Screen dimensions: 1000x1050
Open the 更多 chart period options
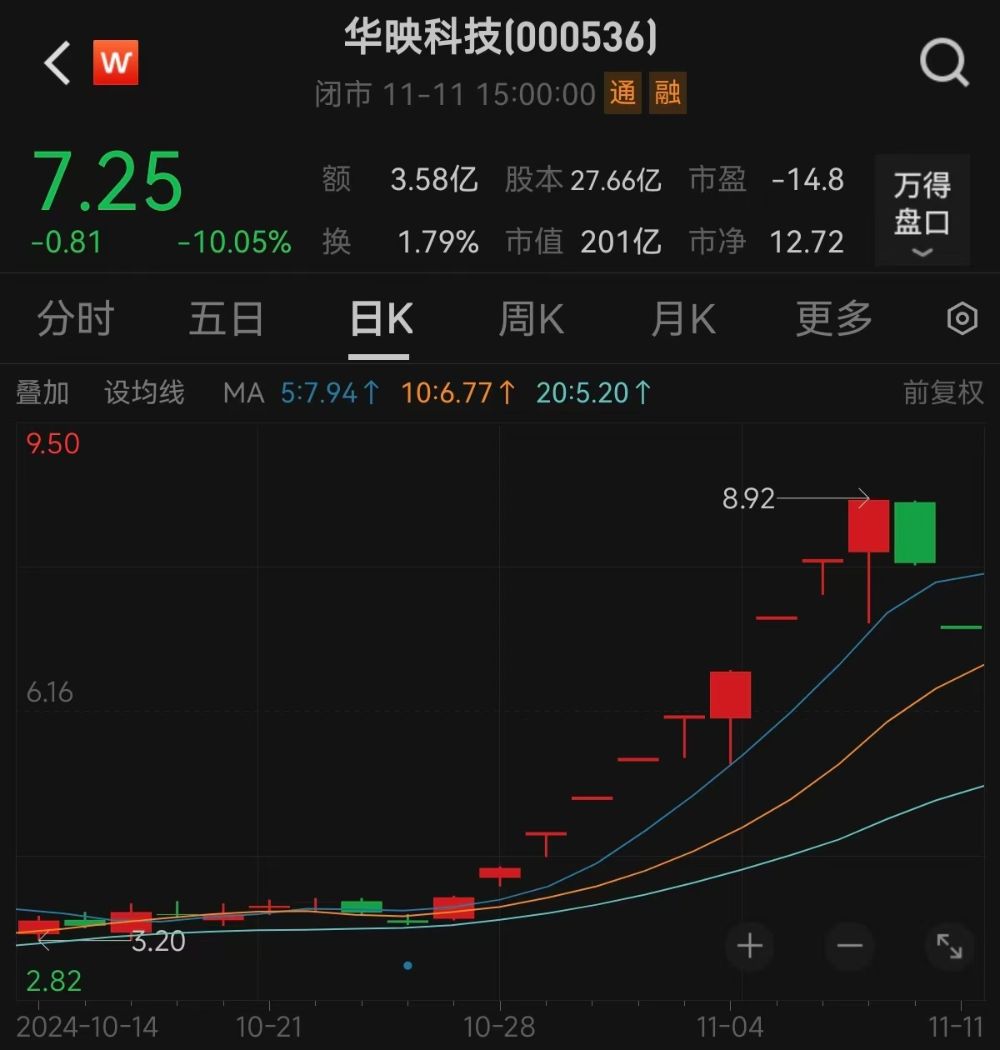coord(834,320)
